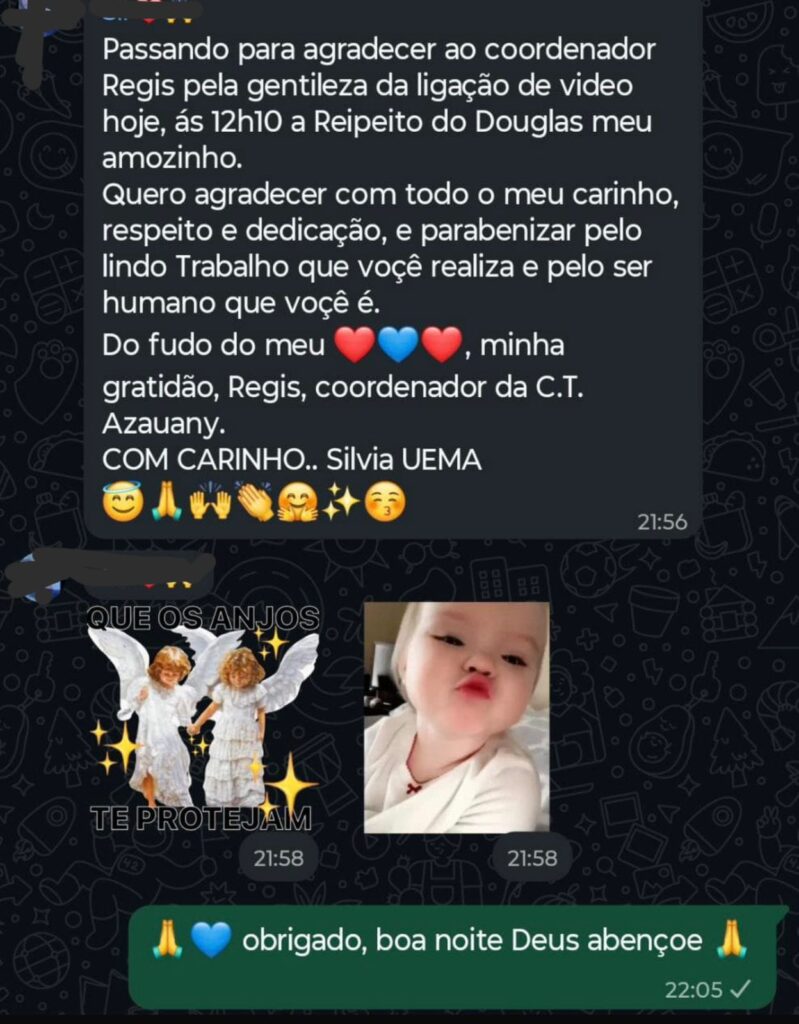Open the baby kiss sticker

tap(456, 717)
